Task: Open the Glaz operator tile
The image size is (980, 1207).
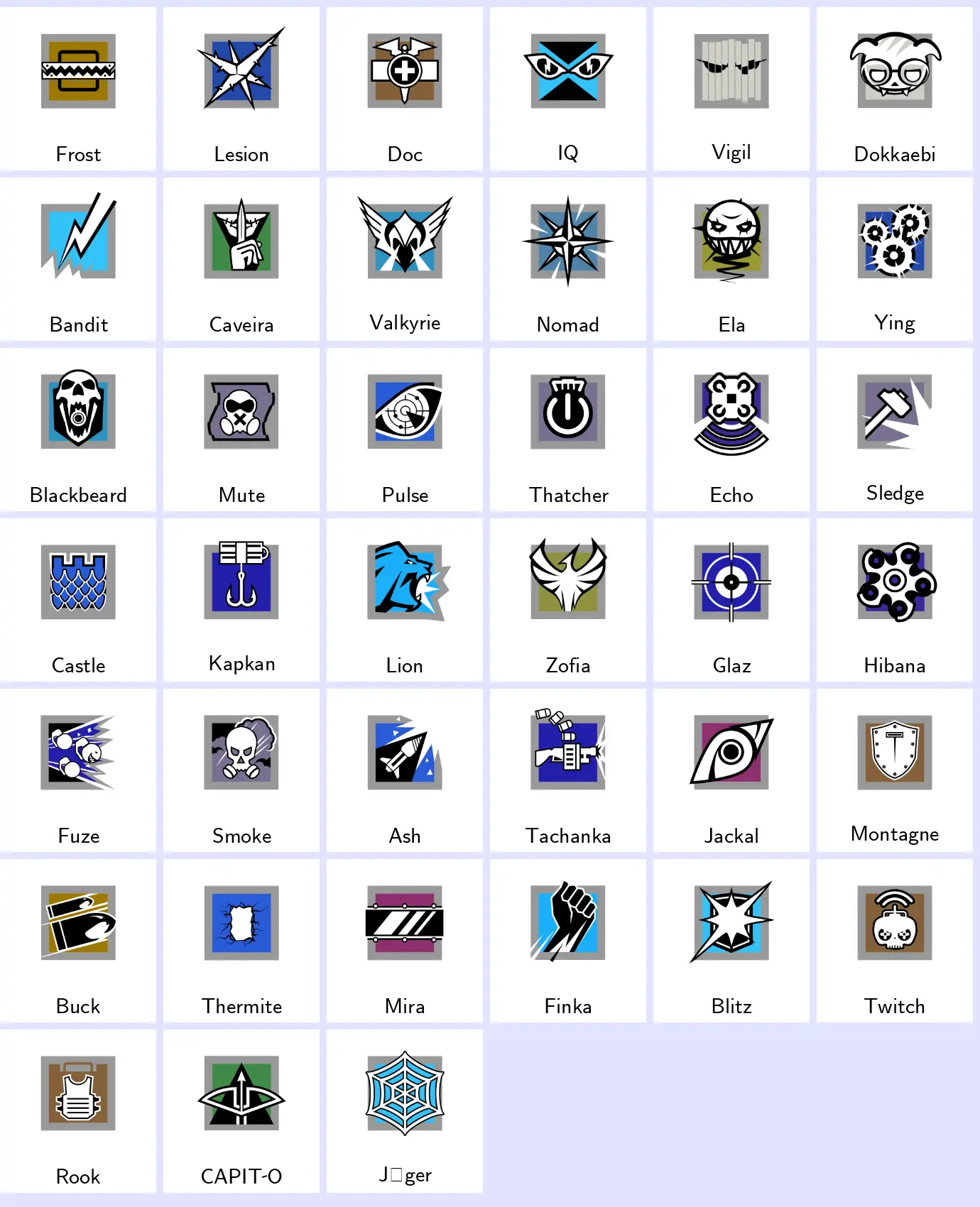Action: [x=731, y=600]
